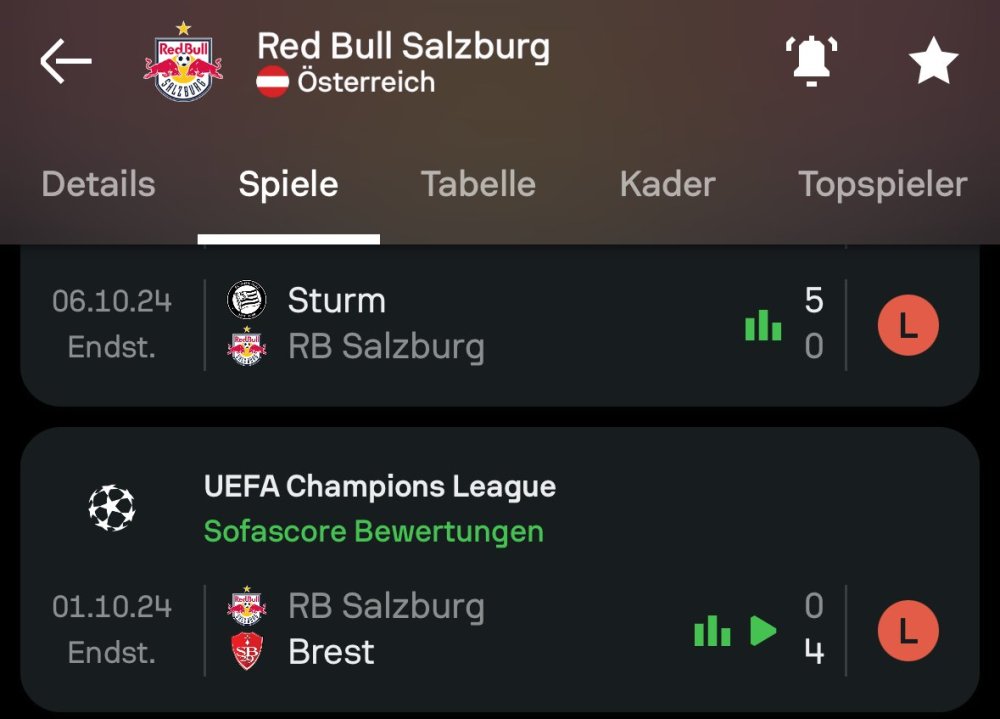Open the Kader tab
1000x719 pixels.
(x=667, y=185)
